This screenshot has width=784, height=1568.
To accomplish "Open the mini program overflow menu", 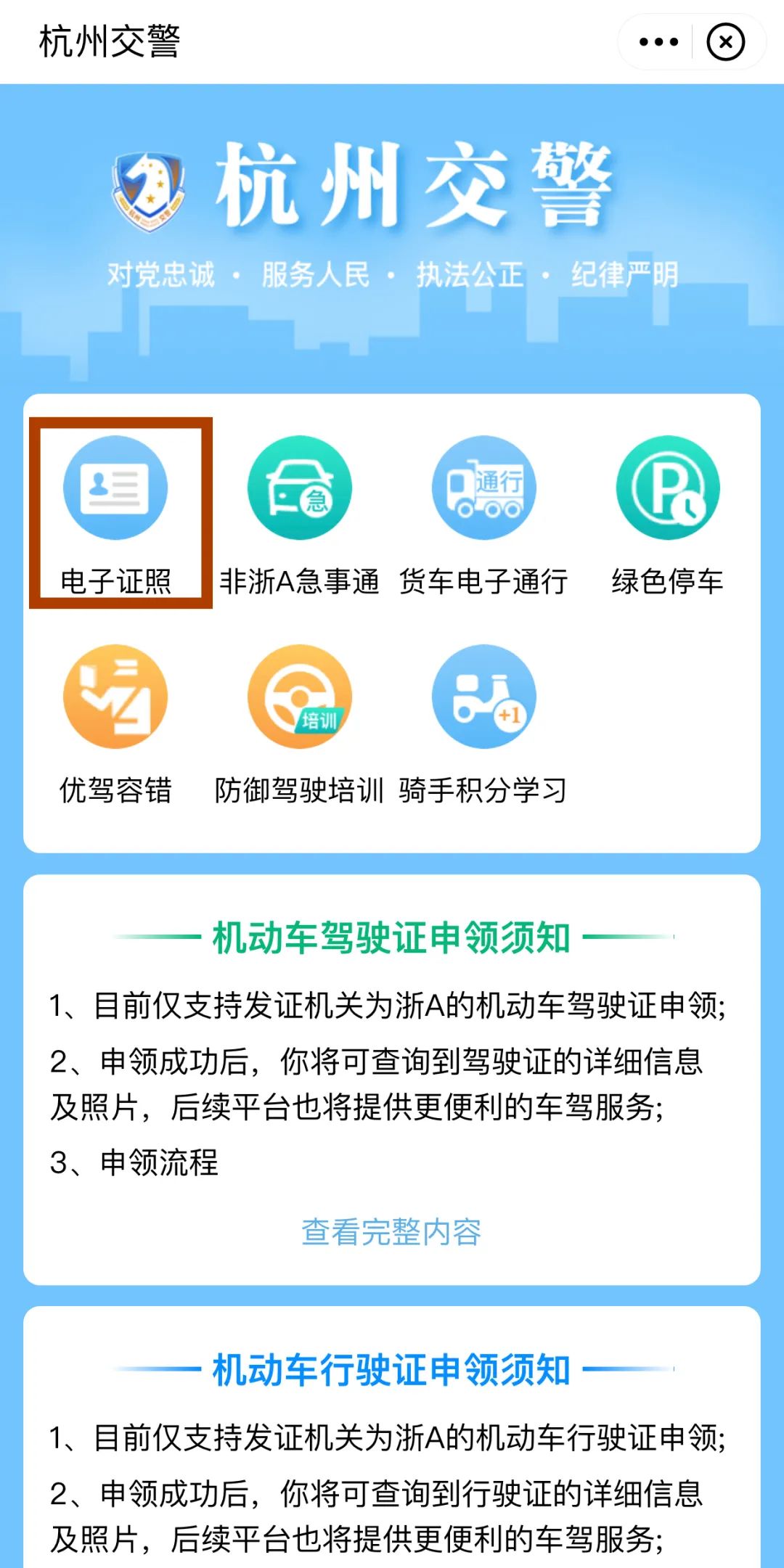I will pos(658,42).
